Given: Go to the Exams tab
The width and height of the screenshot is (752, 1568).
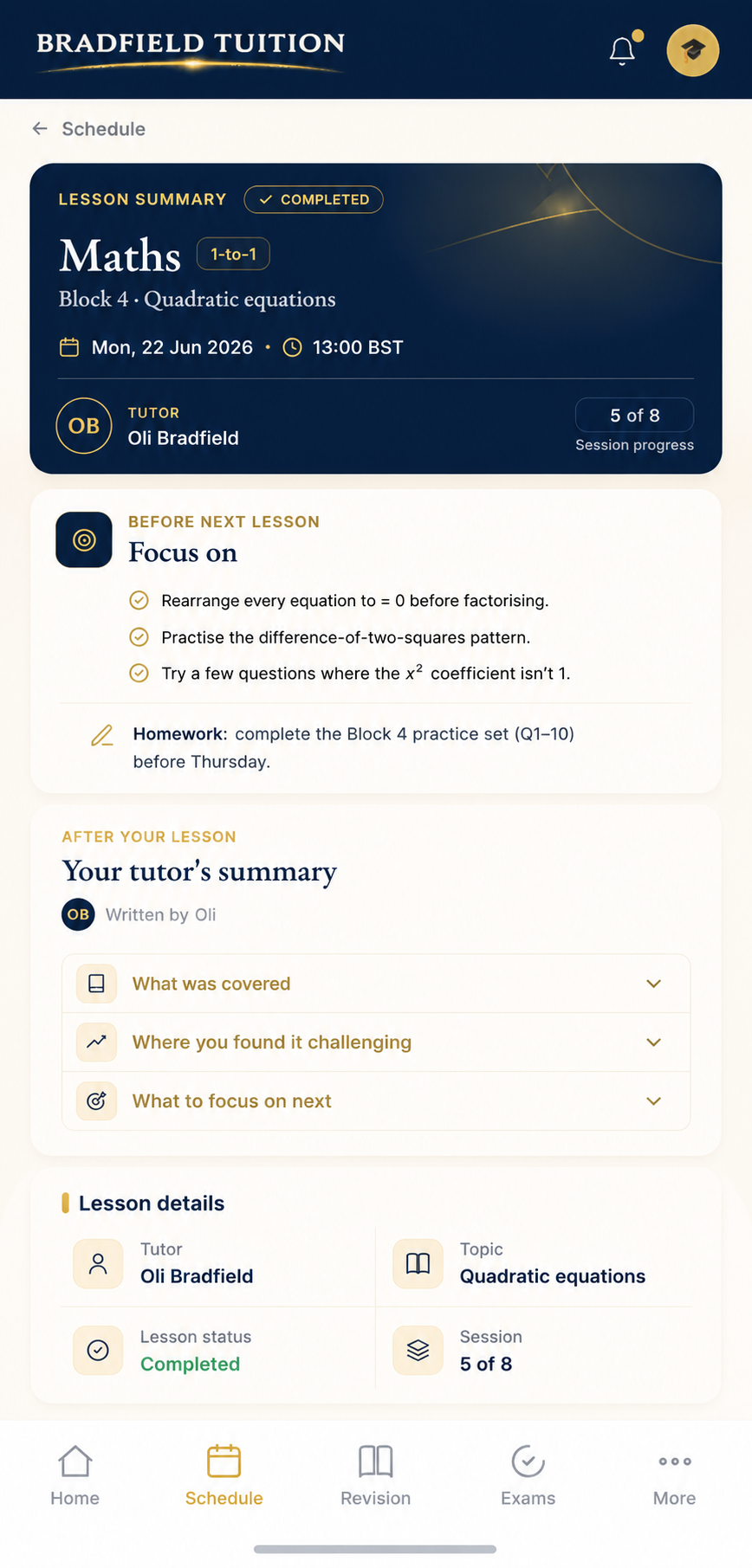Looking at the screenshot, I should pos(528,1476).
